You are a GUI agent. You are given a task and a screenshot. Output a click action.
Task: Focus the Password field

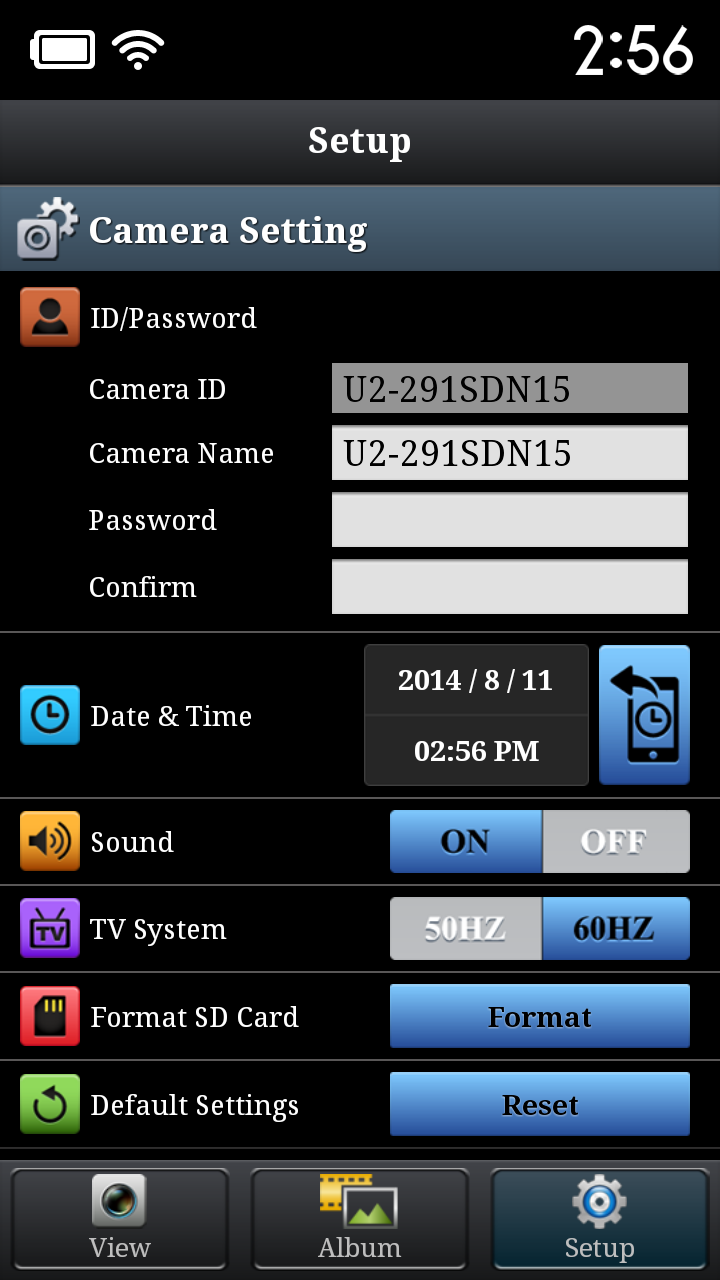[x=509, y=520]
